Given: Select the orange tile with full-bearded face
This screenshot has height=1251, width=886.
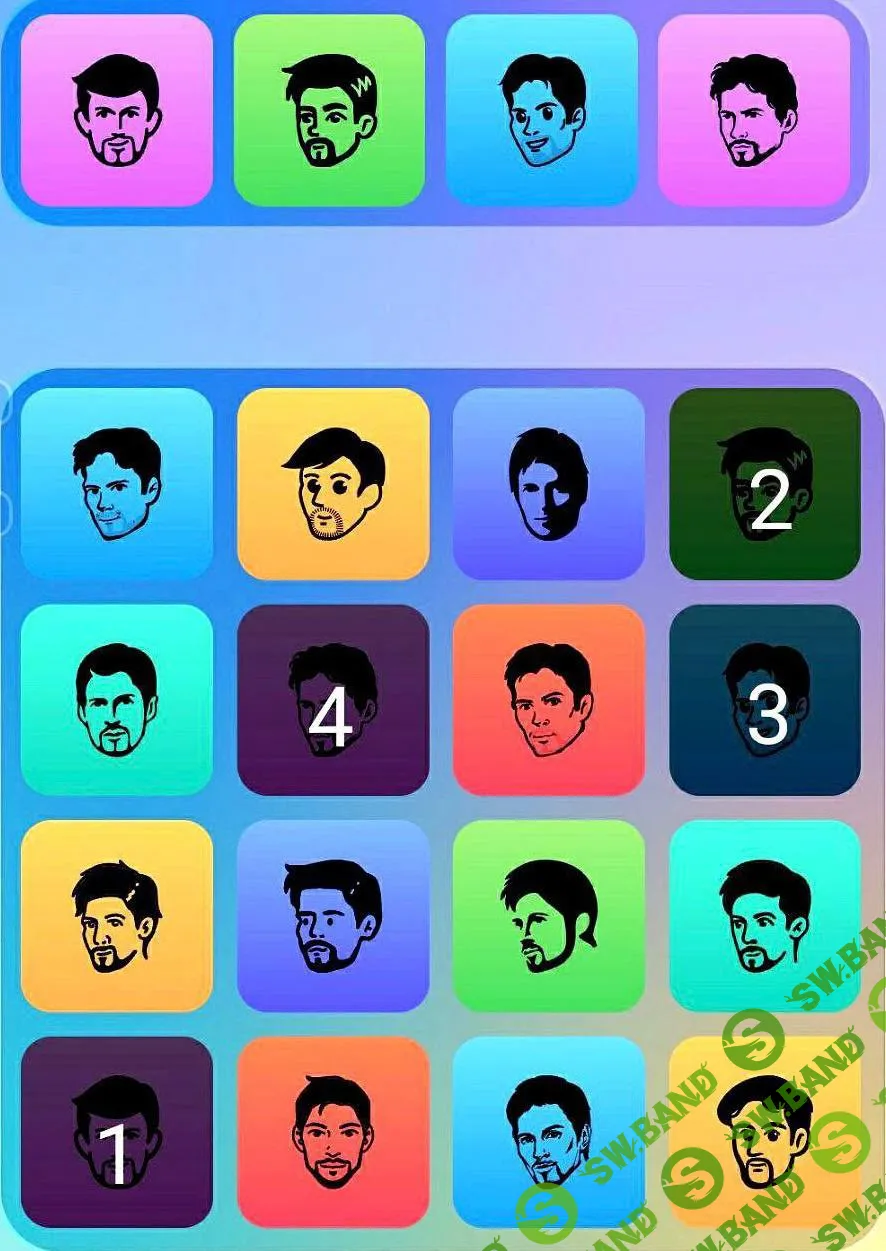Looking at the screenshot, I should [x=333, y=1131].
